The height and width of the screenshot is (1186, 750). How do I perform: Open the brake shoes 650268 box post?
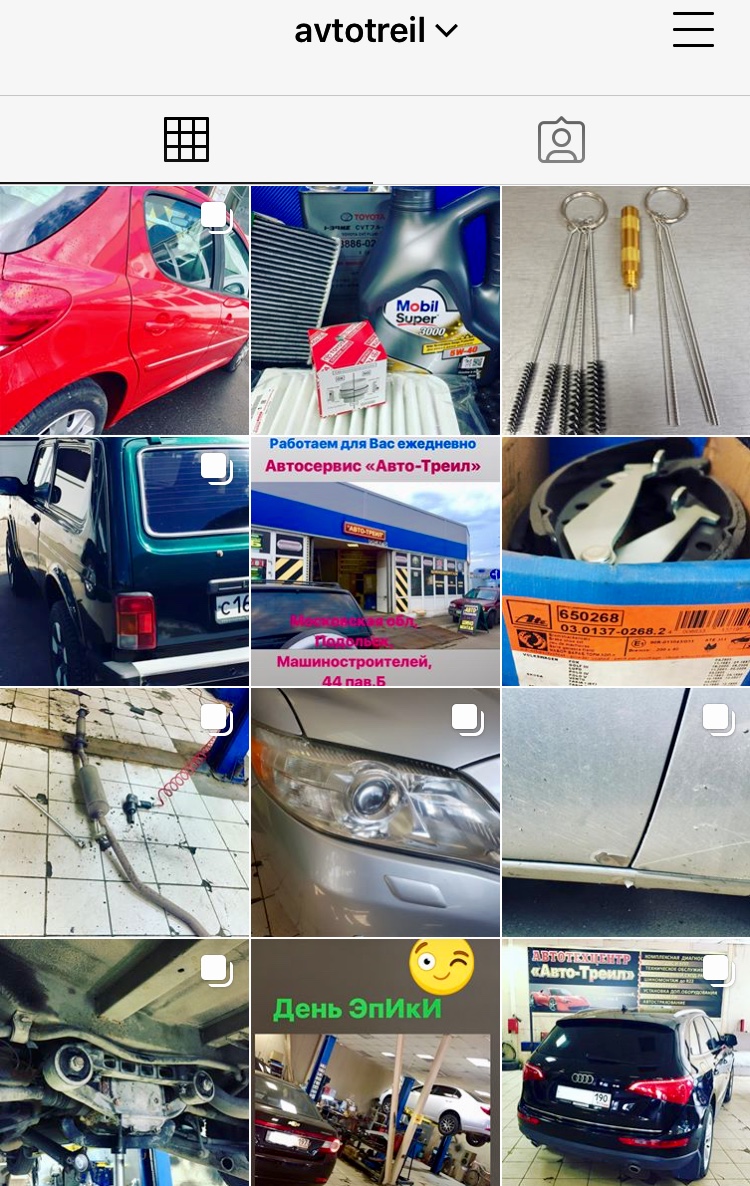click(626, 561)
